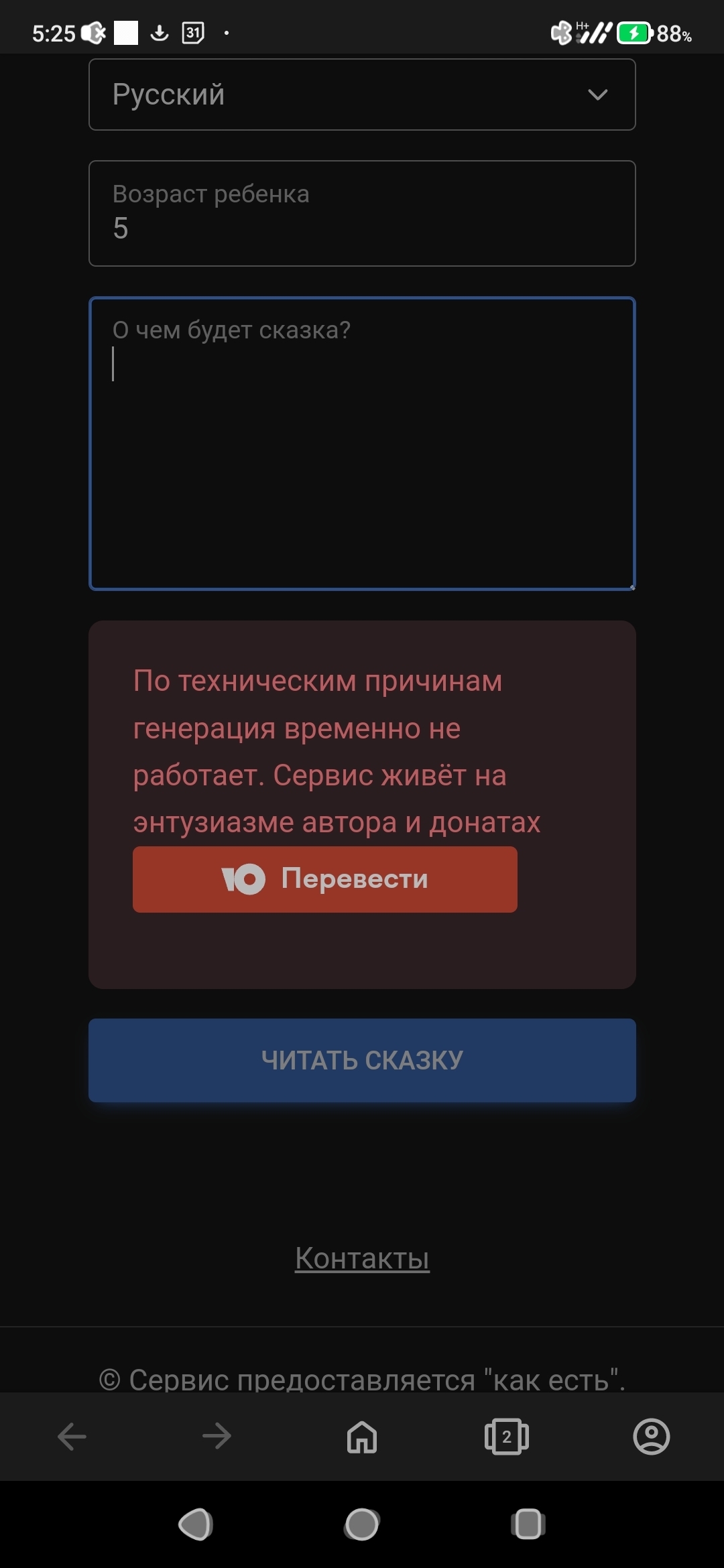Viewport: 724px width, 1568px height.
Task: Expand the Русский language dropdown
Action: (x=362, y=94)
